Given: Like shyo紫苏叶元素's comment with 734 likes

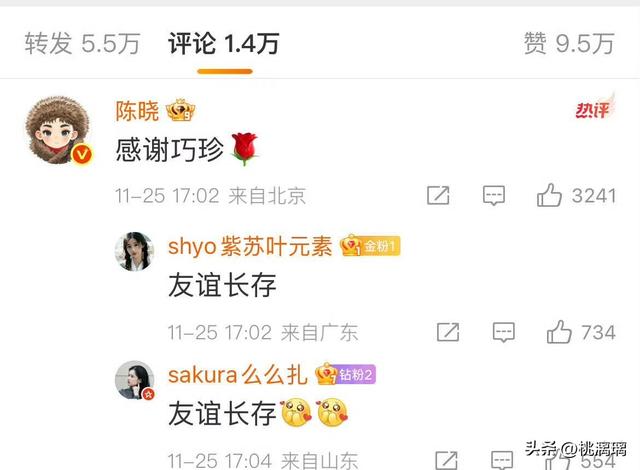Looking at the screenshot, I should [558, 331].
